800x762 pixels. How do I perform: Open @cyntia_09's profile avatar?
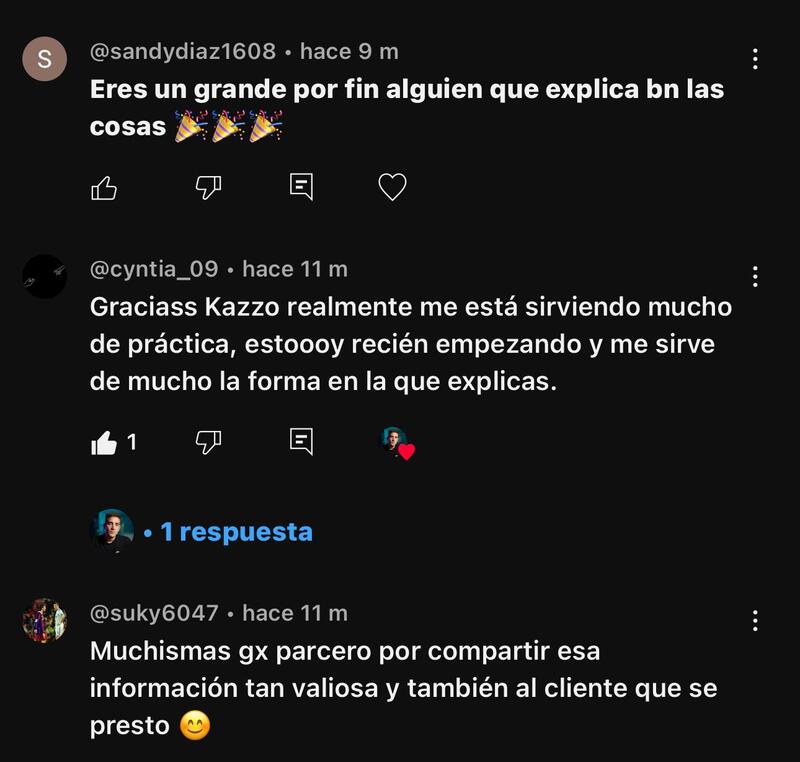click(x=44, y=277)
